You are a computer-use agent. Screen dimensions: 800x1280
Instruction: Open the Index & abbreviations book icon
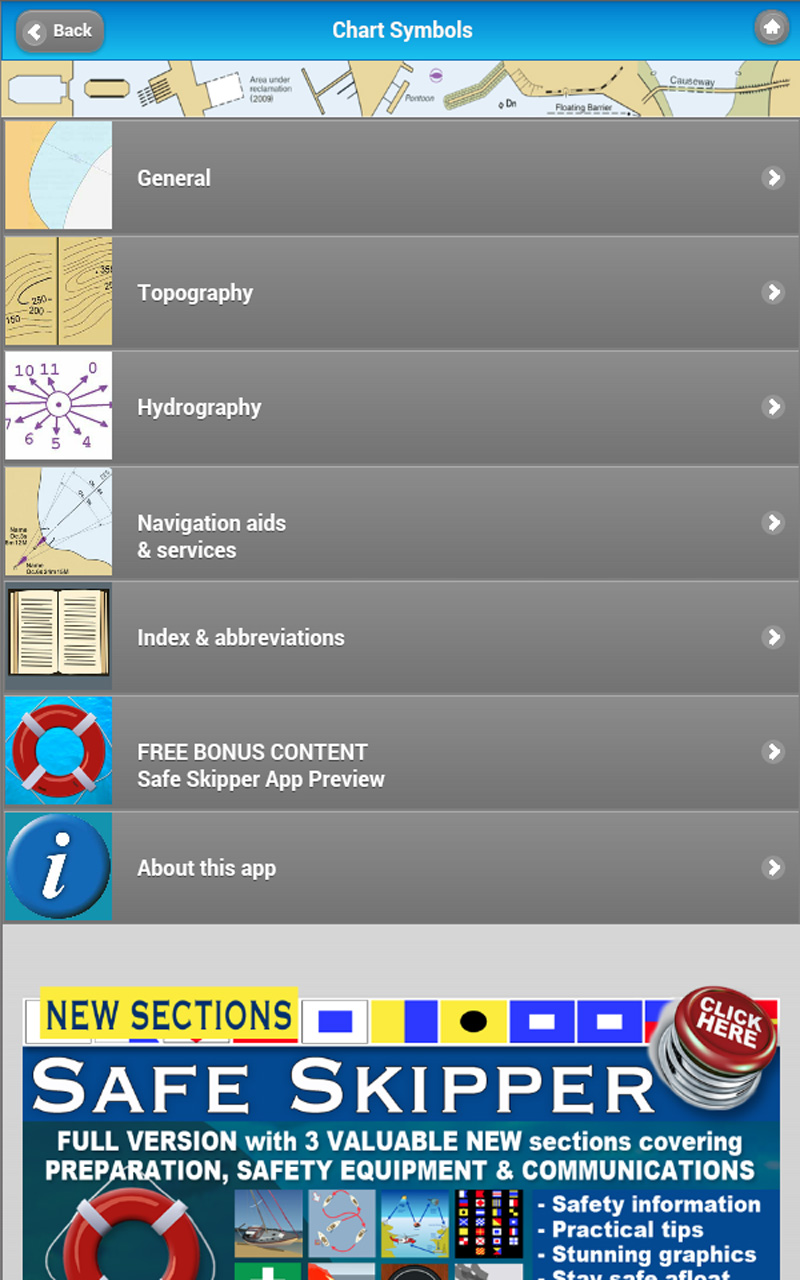tap(57, 636)
